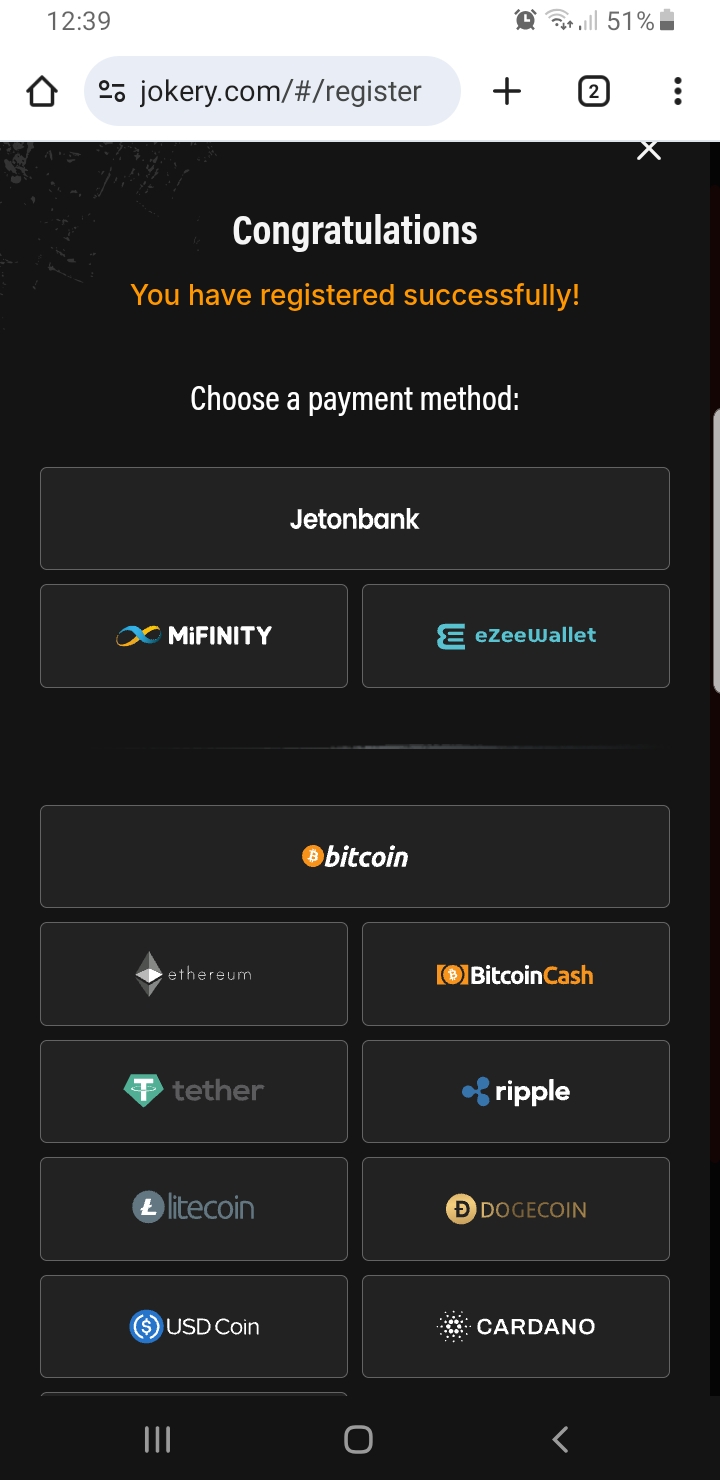Choose USD Coin payment option
This screenshot has height=1480, width=720.
pyautogui.click(x=194, y=1326)
